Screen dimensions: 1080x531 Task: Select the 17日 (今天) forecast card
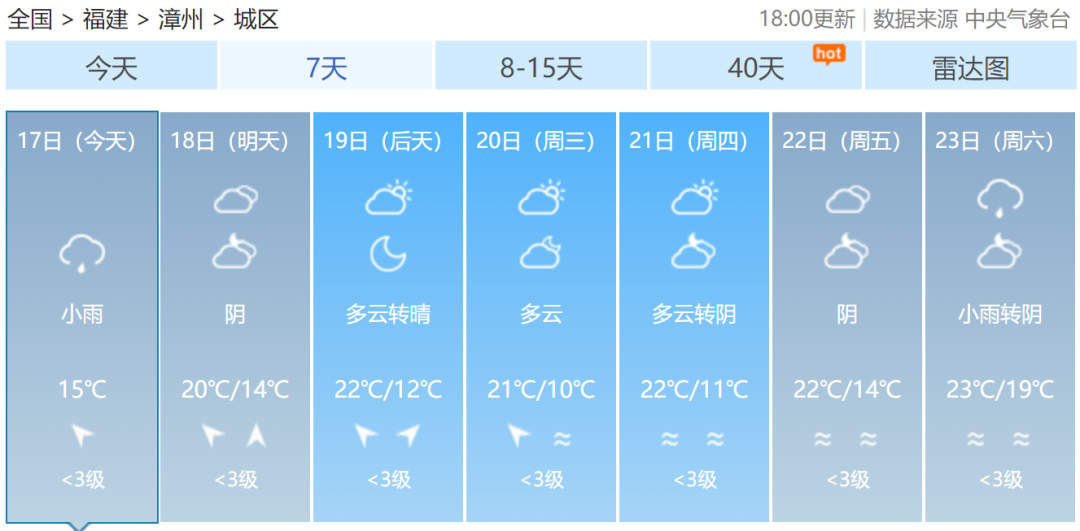click(x=82, y=316)
